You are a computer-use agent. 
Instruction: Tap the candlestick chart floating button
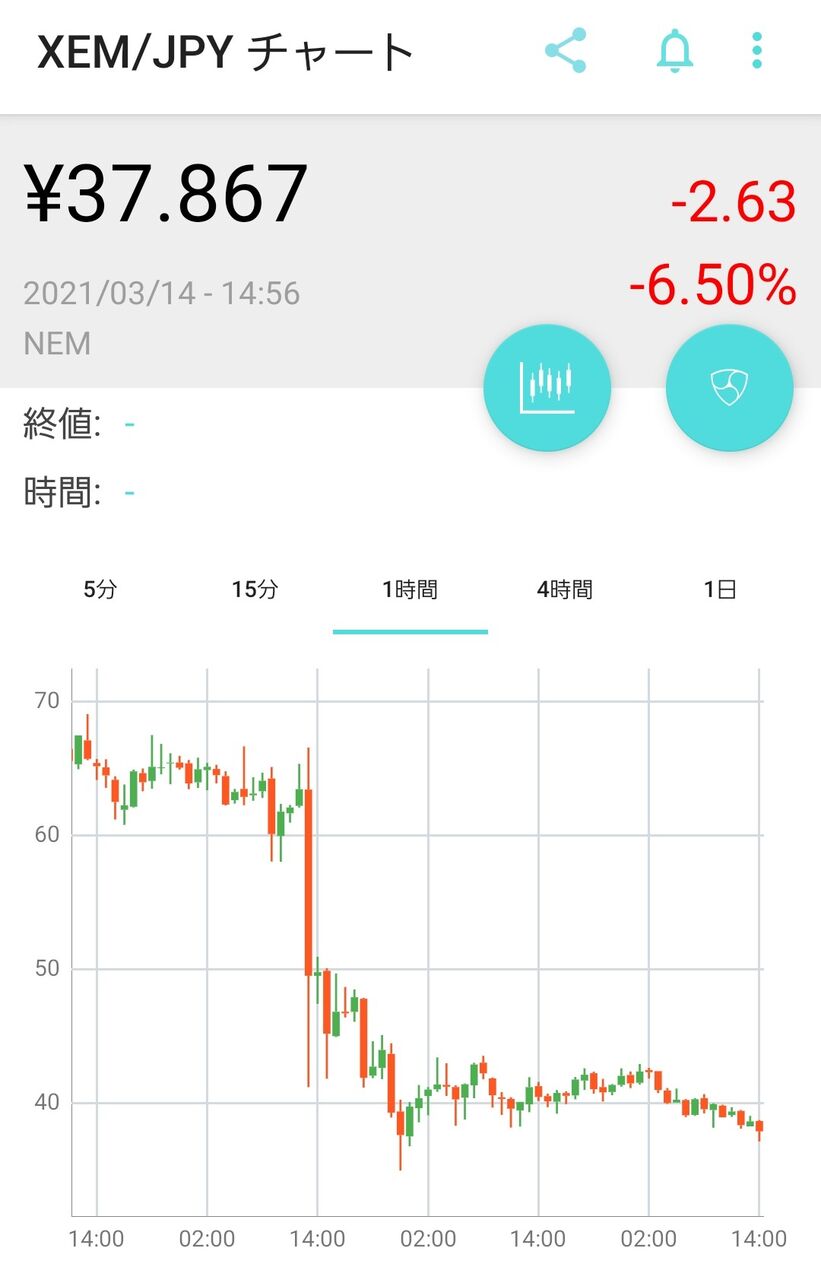(547, 388)
